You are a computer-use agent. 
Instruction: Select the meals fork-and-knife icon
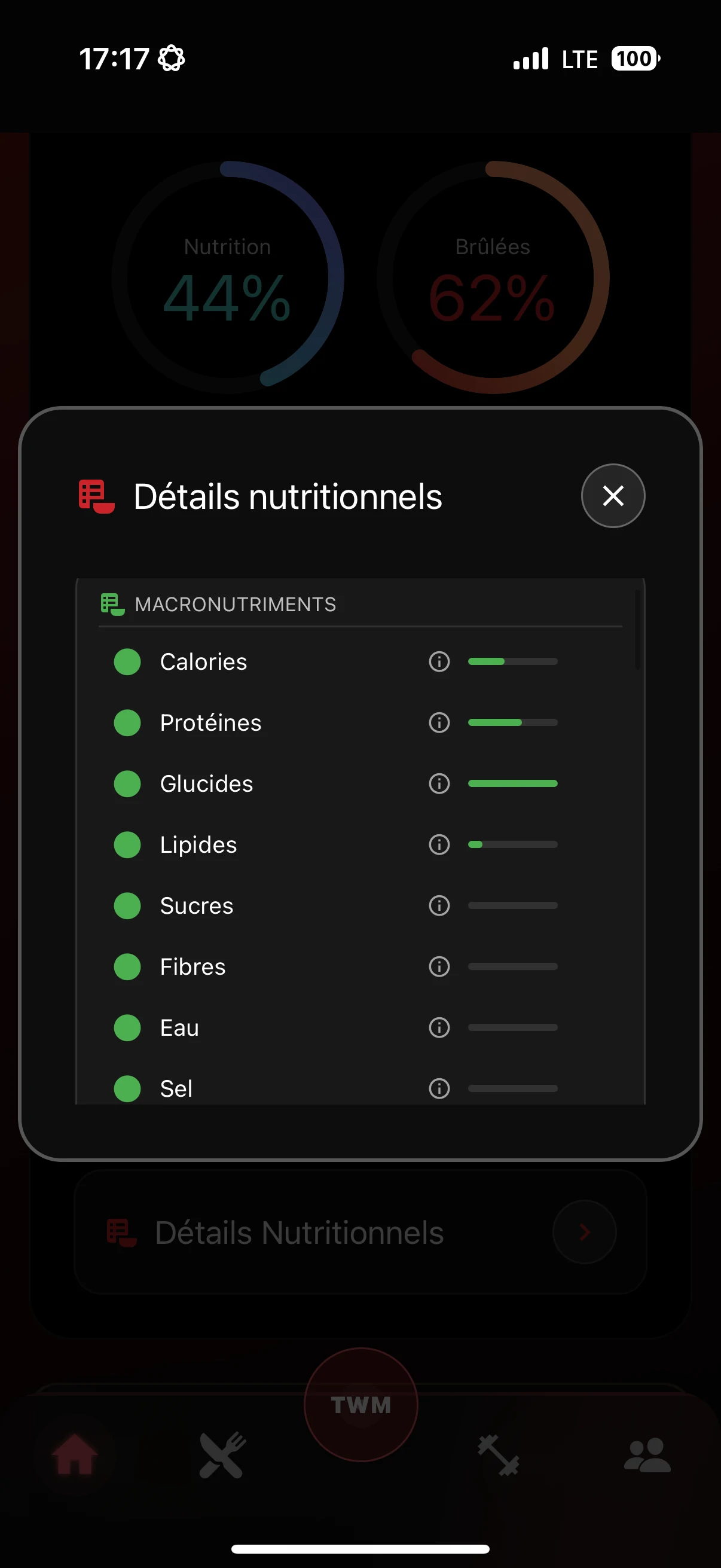pos(222,1456)
